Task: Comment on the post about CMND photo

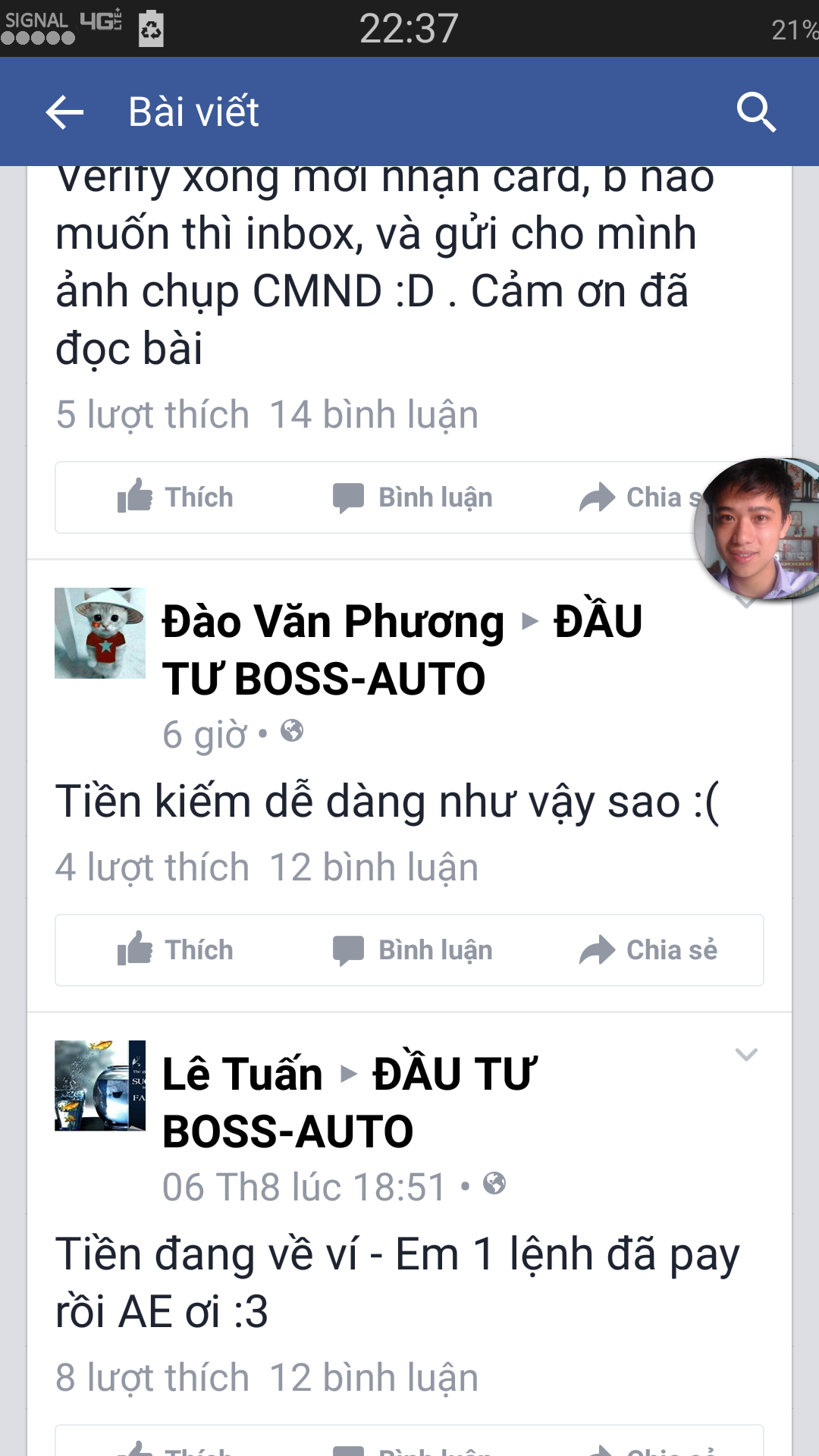Action: point(413,497)
